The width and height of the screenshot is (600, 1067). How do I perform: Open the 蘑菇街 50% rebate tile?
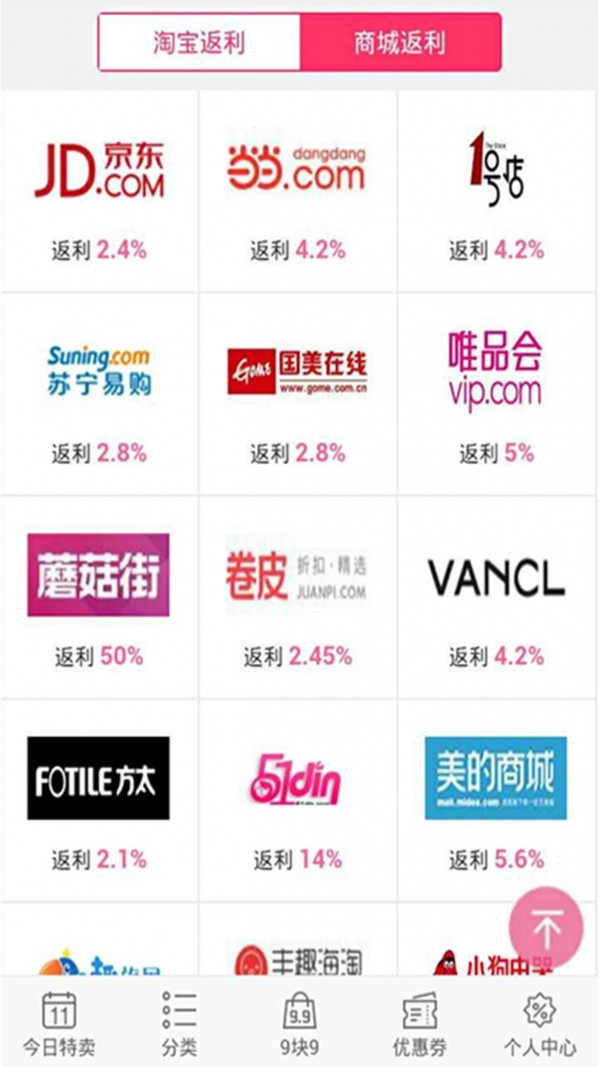point(99,597)
